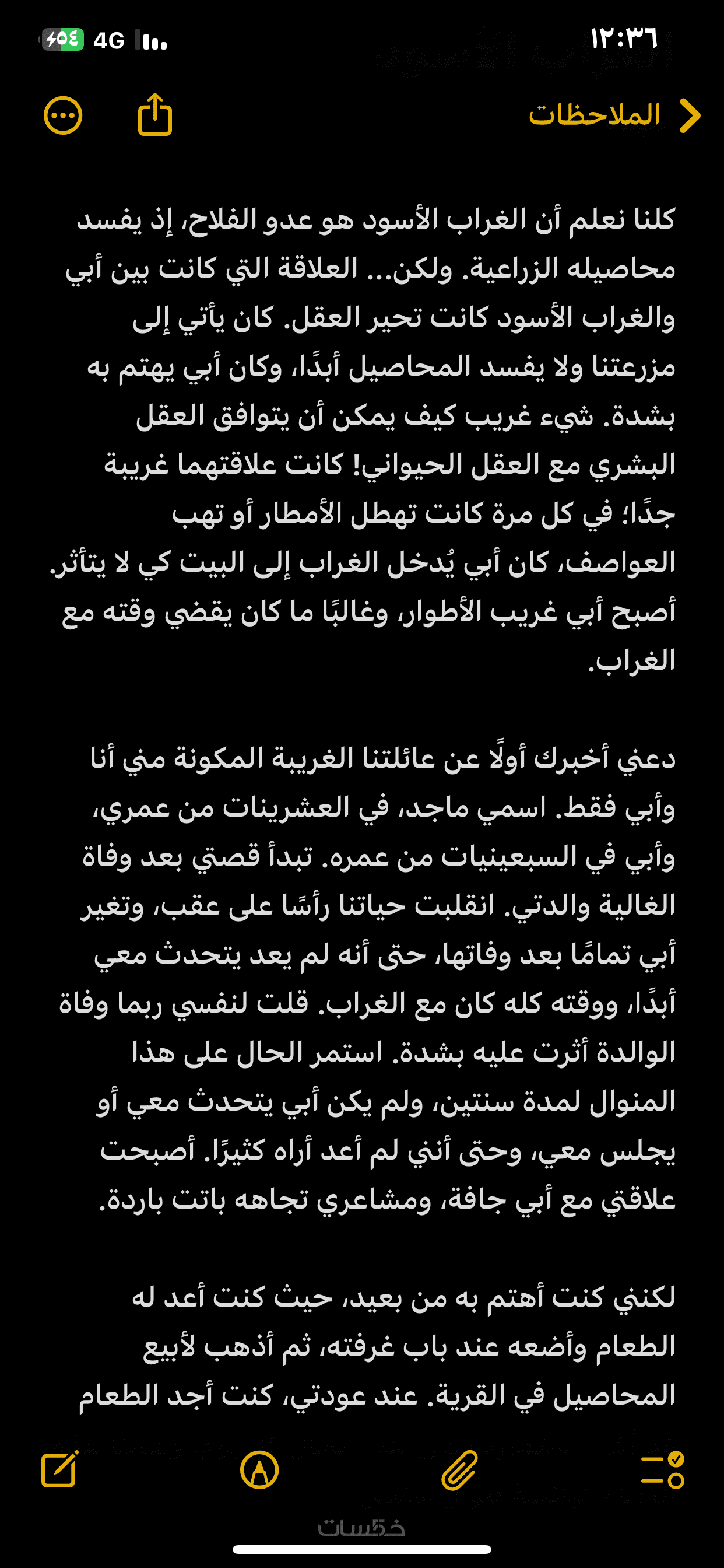Screen dimensions: 724x1568
Task: Insert a checklist into the note
Action: coord(662,1471)
